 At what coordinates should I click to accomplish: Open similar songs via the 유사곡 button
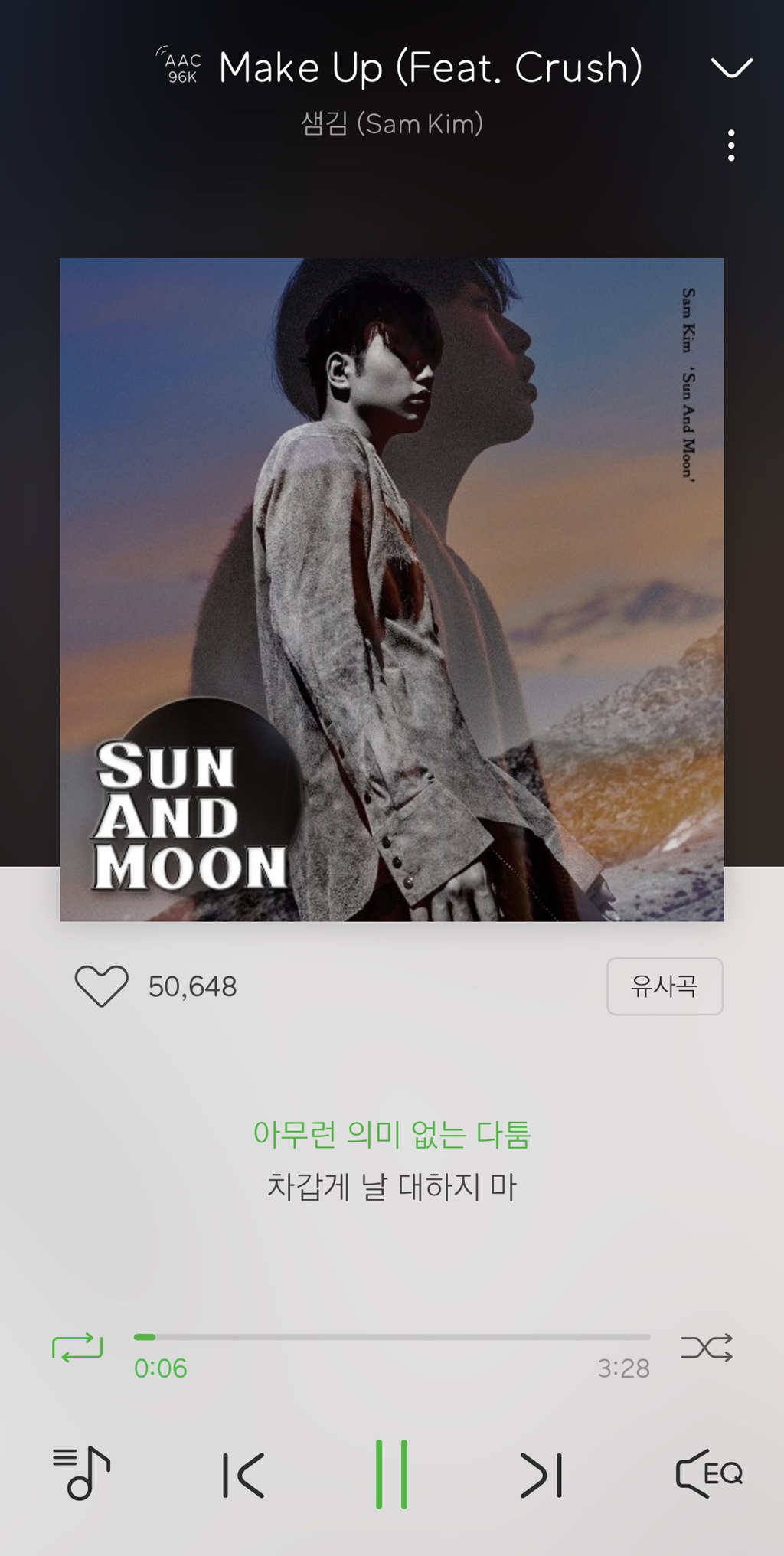click(x=665, y=986)
